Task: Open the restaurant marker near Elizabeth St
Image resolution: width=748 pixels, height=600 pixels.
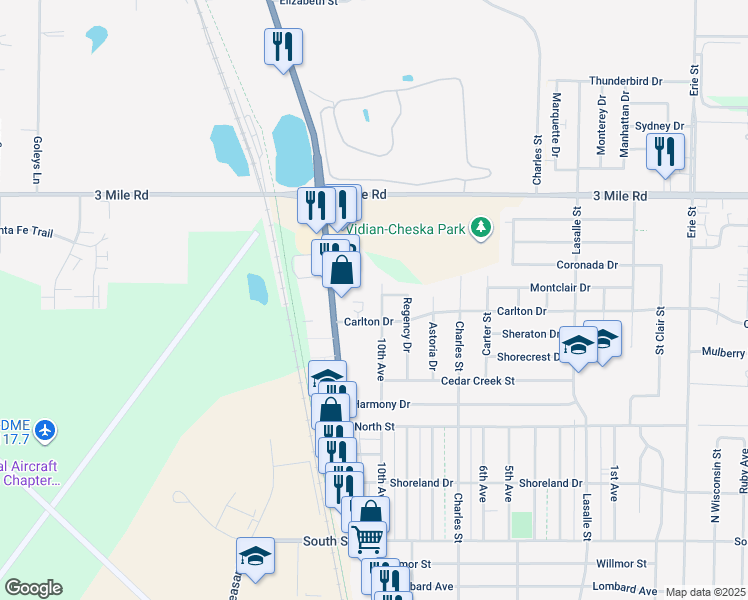Action: coord(283,49)
